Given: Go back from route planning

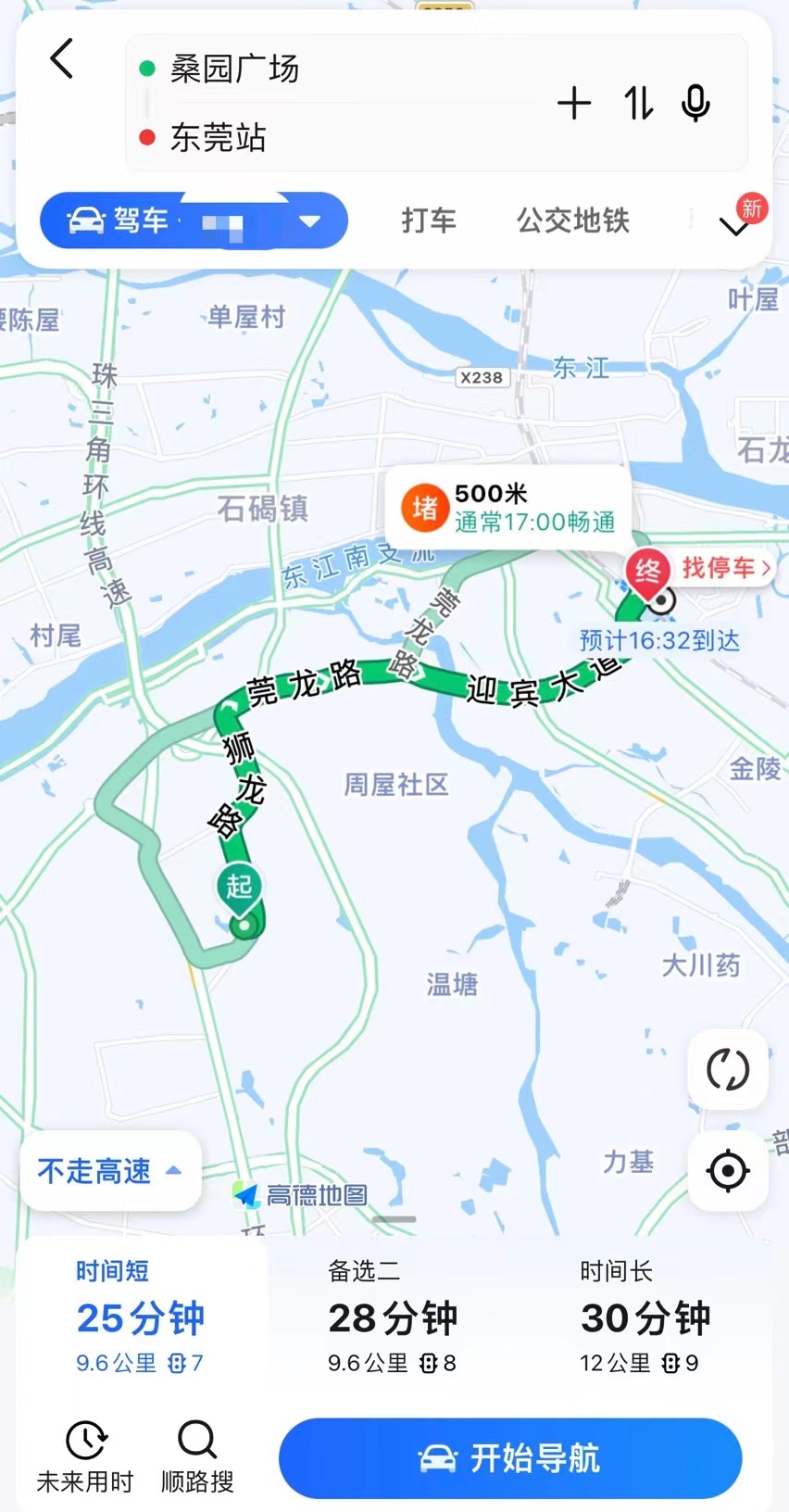Looking at the screenshot, I should click(x=62, y=60).
